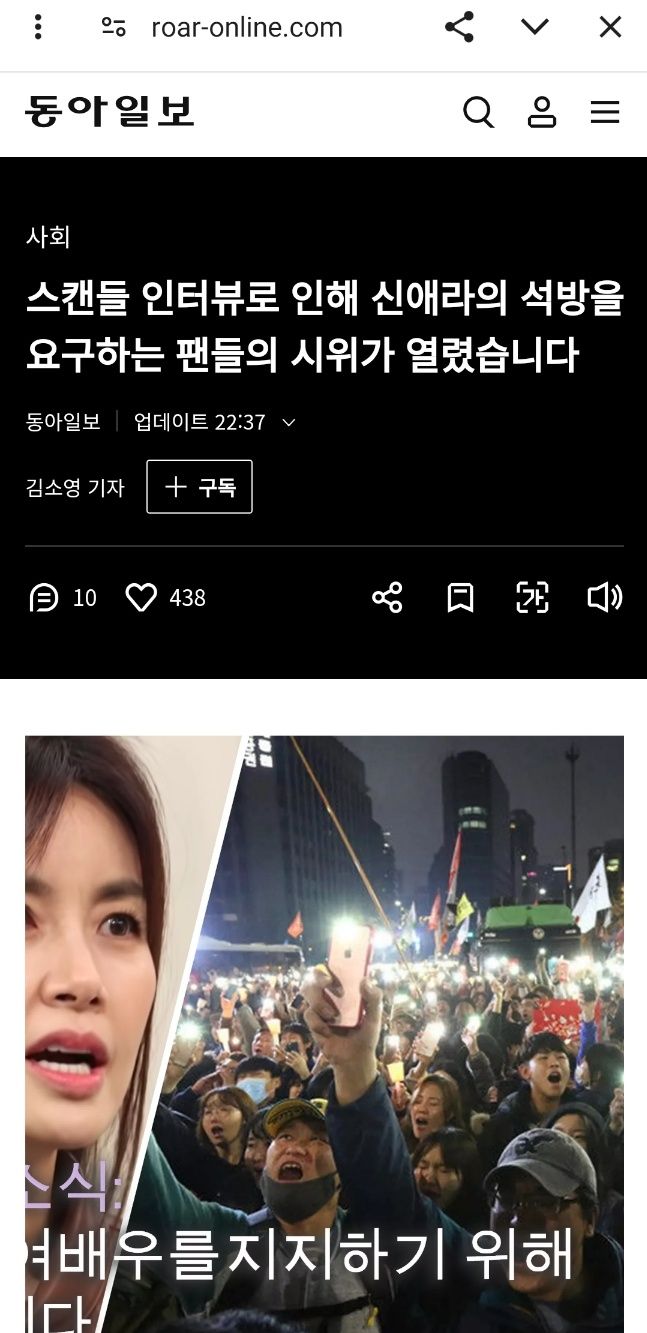Share the page from the browser bar
647x1333 pixels.
459,27
